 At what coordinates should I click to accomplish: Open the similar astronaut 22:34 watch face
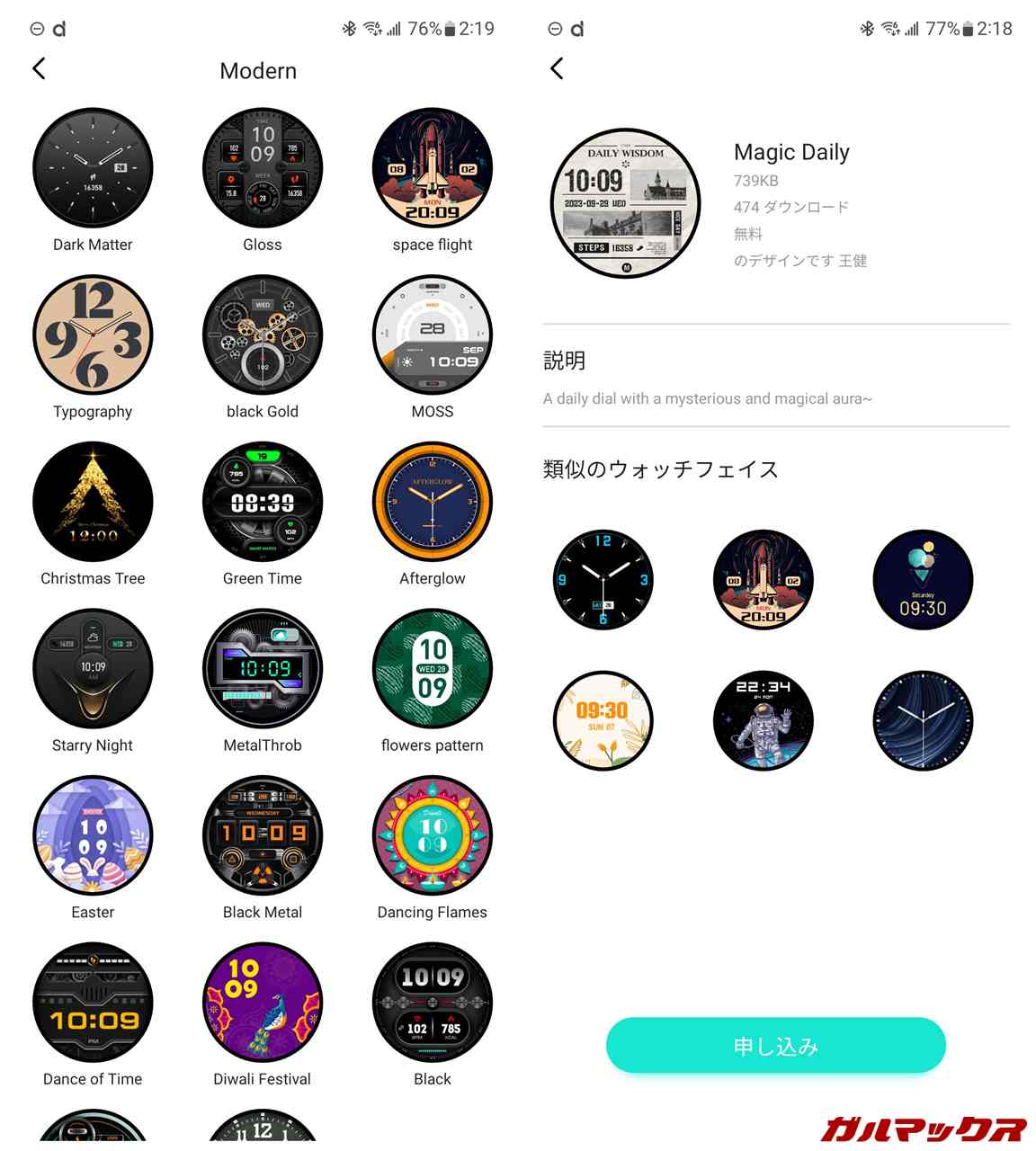coord(763,720)
